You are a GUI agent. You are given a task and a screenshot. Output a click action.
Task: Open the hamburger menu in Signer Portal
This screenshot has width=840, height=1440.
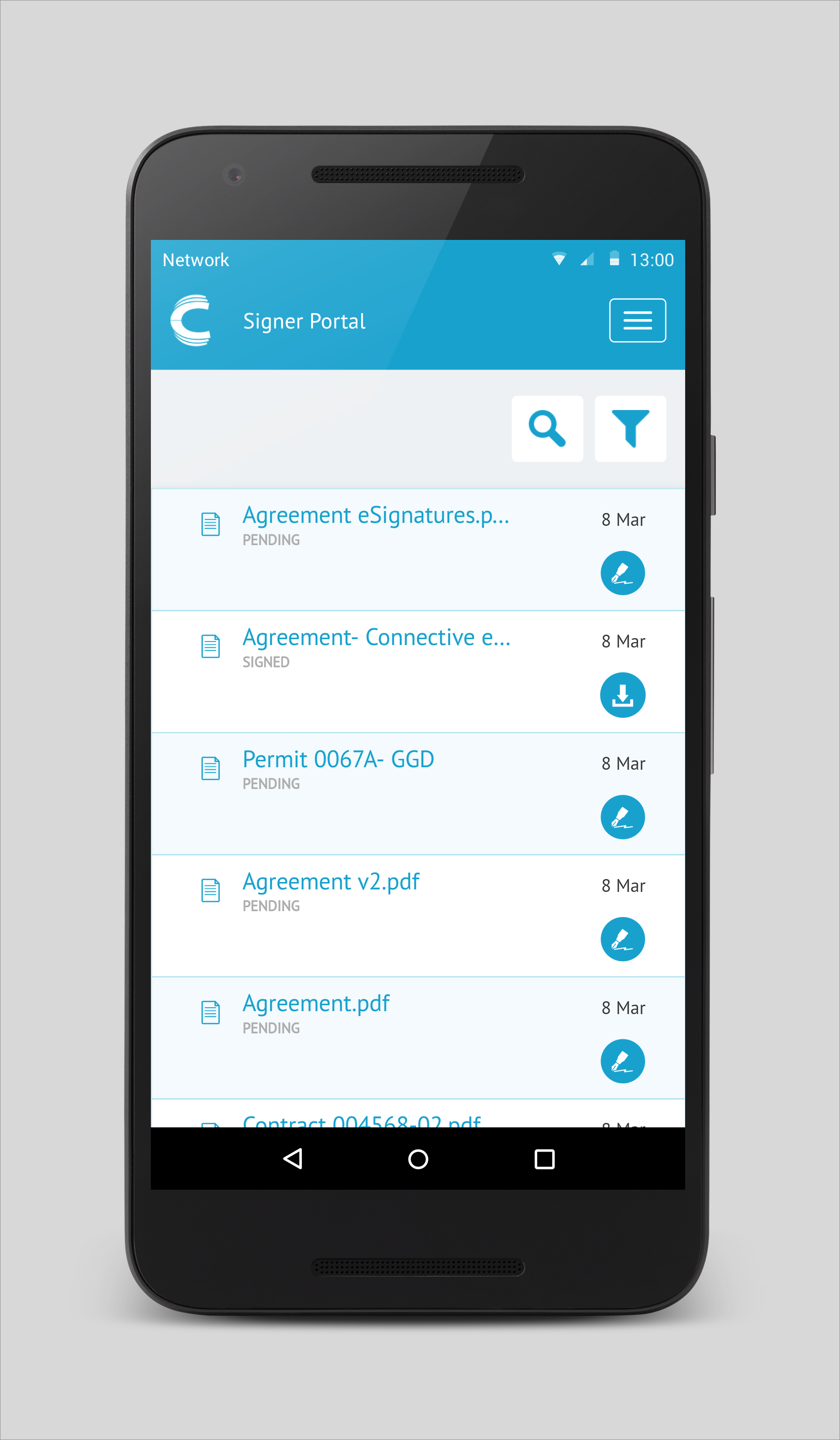point(637,320)
